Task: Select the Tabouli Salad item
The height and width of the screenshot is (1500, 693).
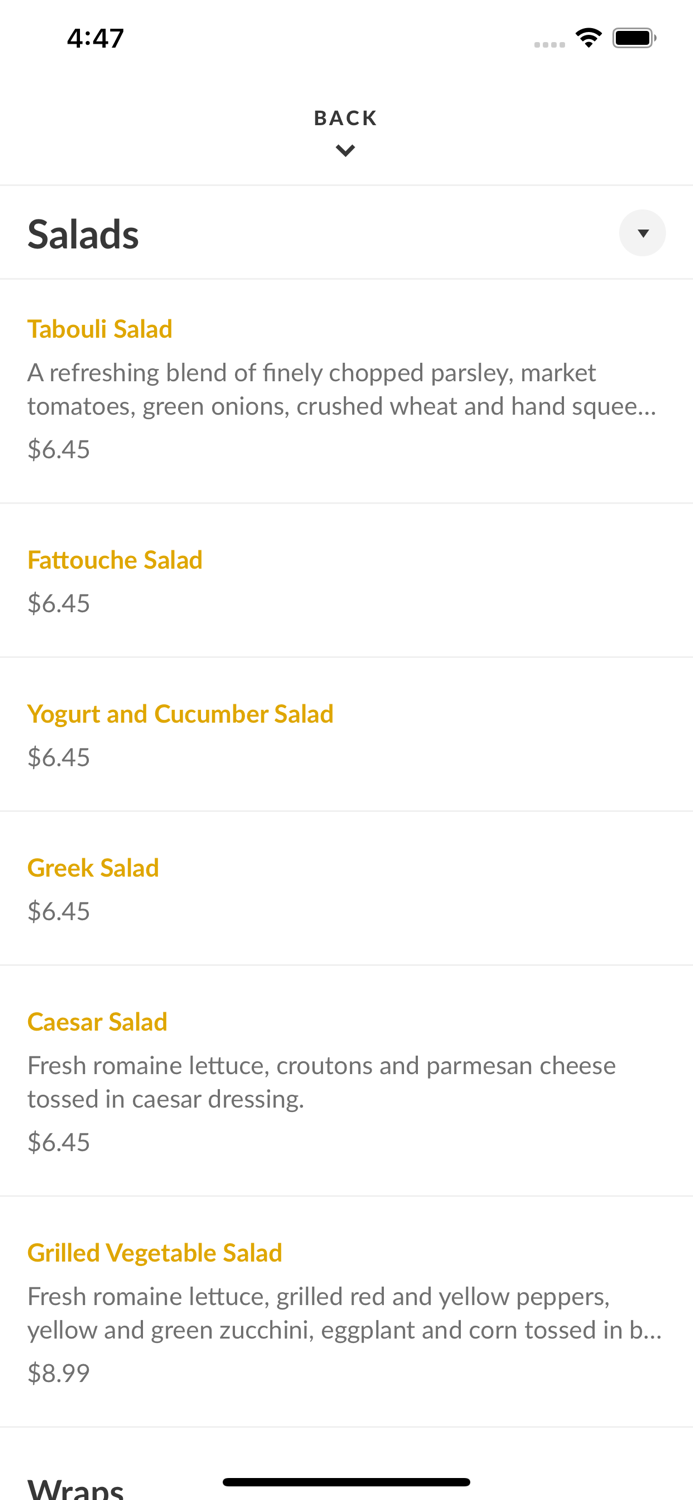Action: tap(100, 329)
